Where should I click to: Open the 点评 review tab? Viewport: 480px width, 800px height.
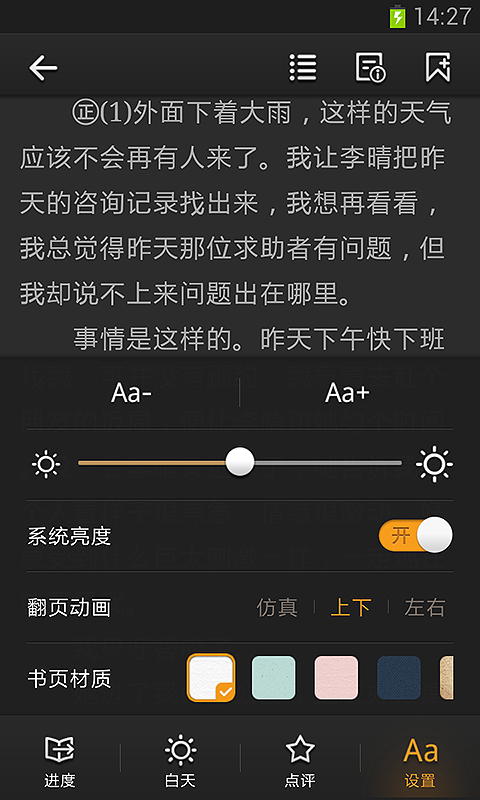(300, 760)
